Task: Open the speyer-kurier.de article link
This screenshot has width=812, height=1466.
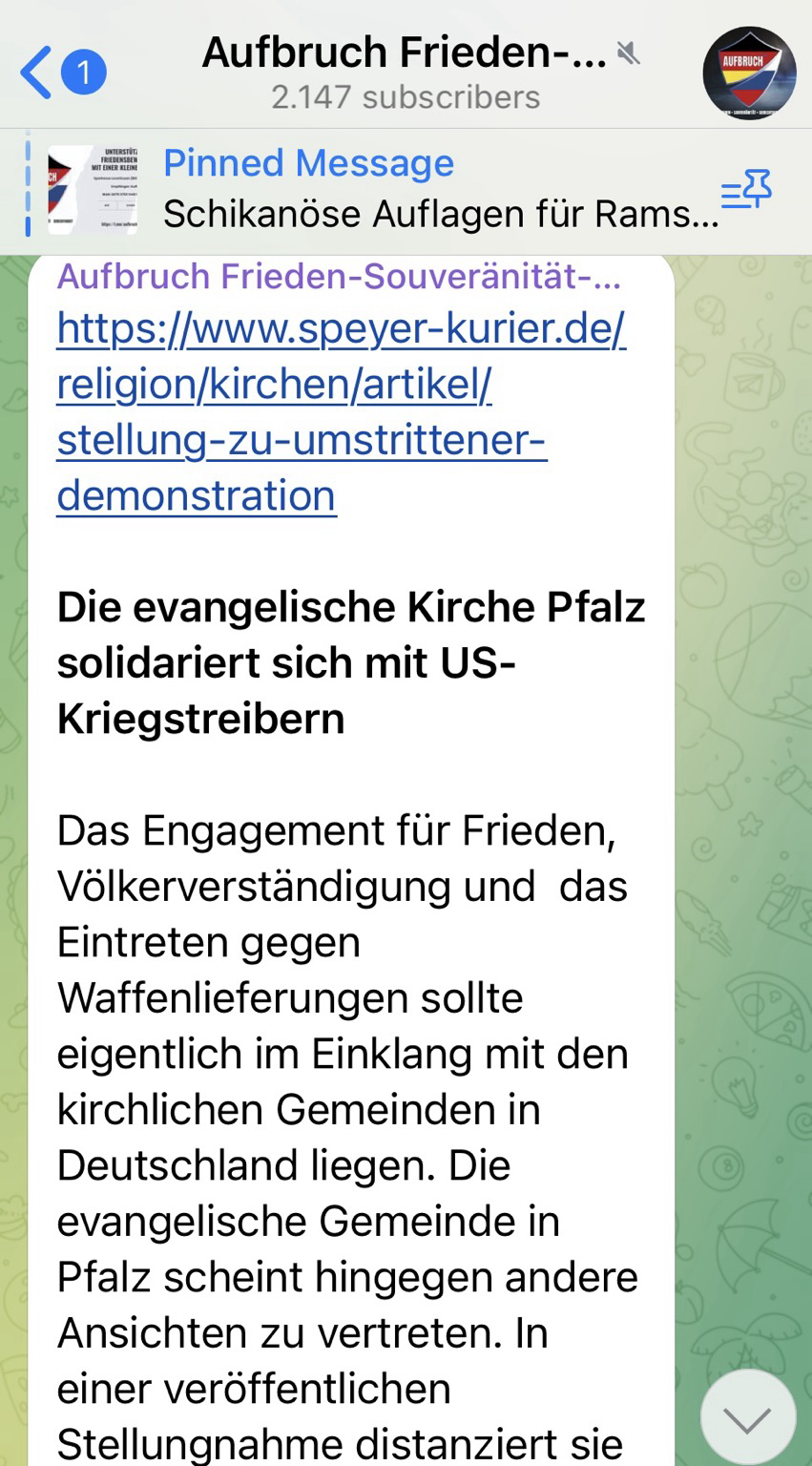Action: pyautogui.click(x=341, y=411)
